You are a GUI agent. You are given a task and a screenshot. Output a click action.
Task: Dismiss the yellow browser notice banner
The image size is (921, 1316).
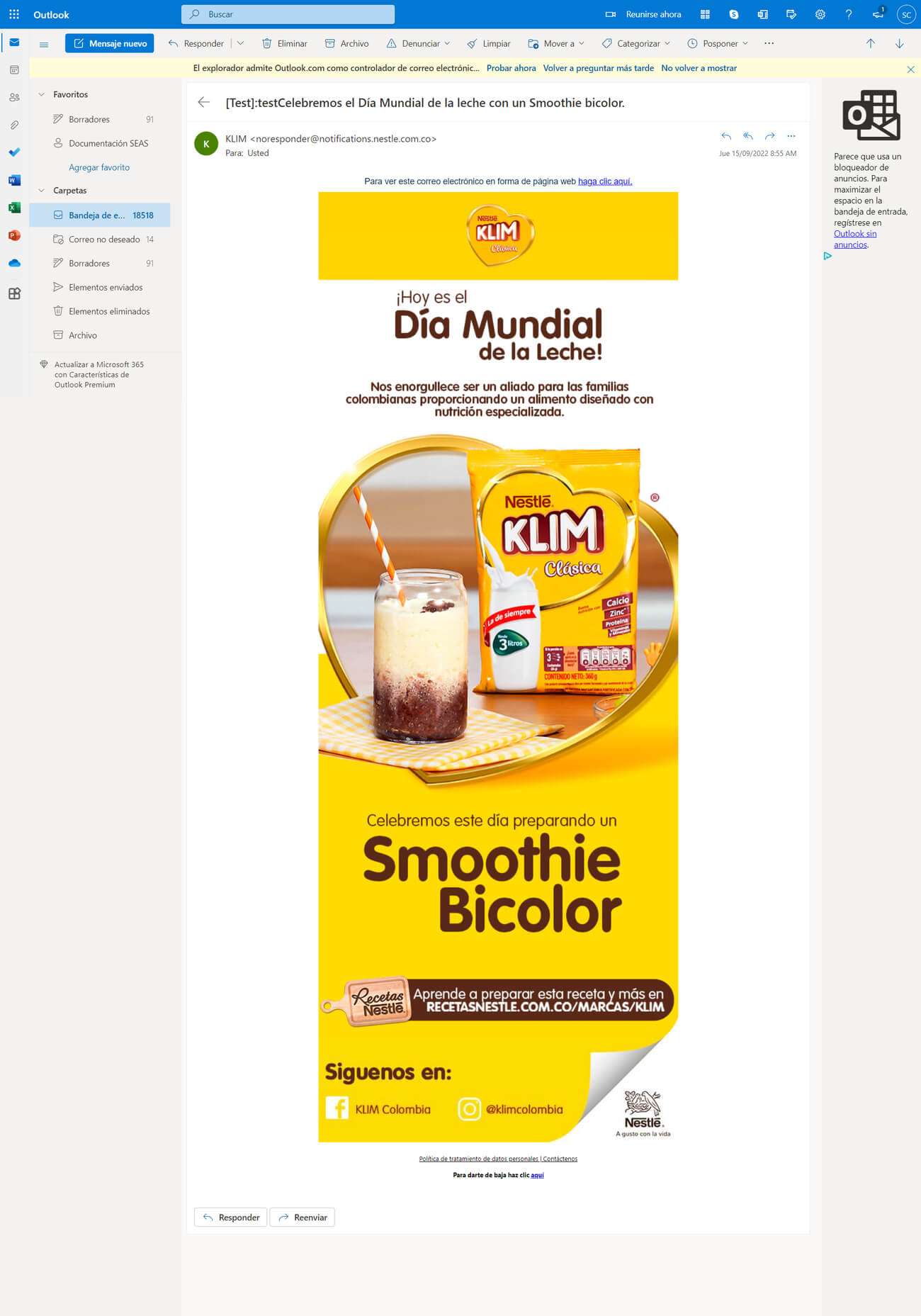pos(910,69)
